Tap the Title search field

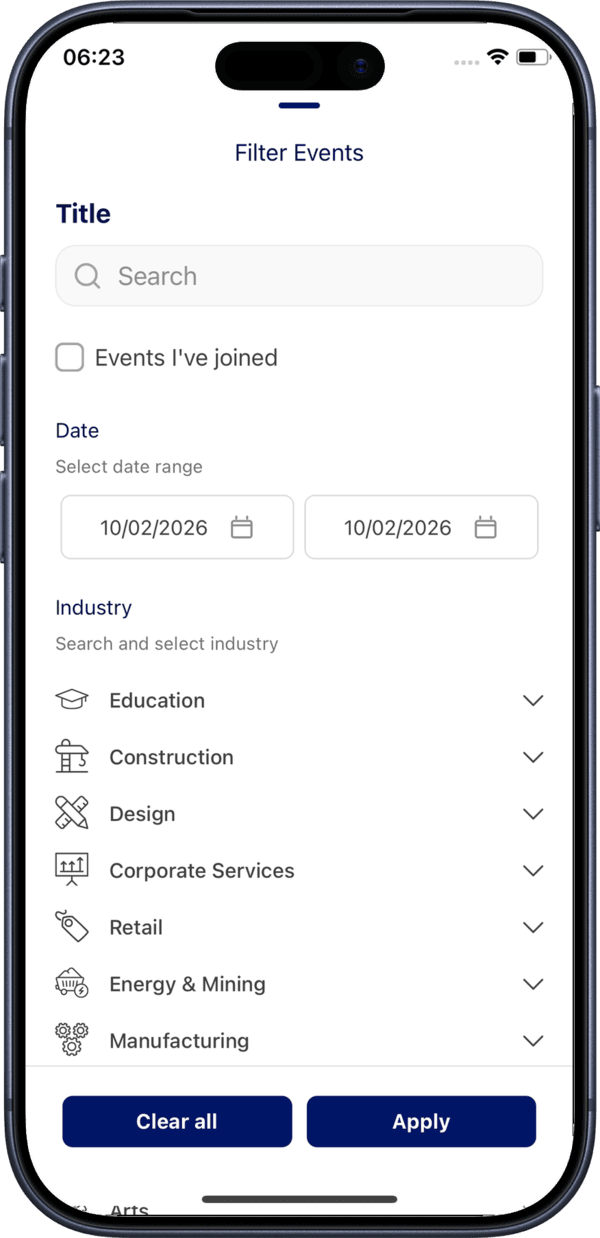click(x=298, y=276)
